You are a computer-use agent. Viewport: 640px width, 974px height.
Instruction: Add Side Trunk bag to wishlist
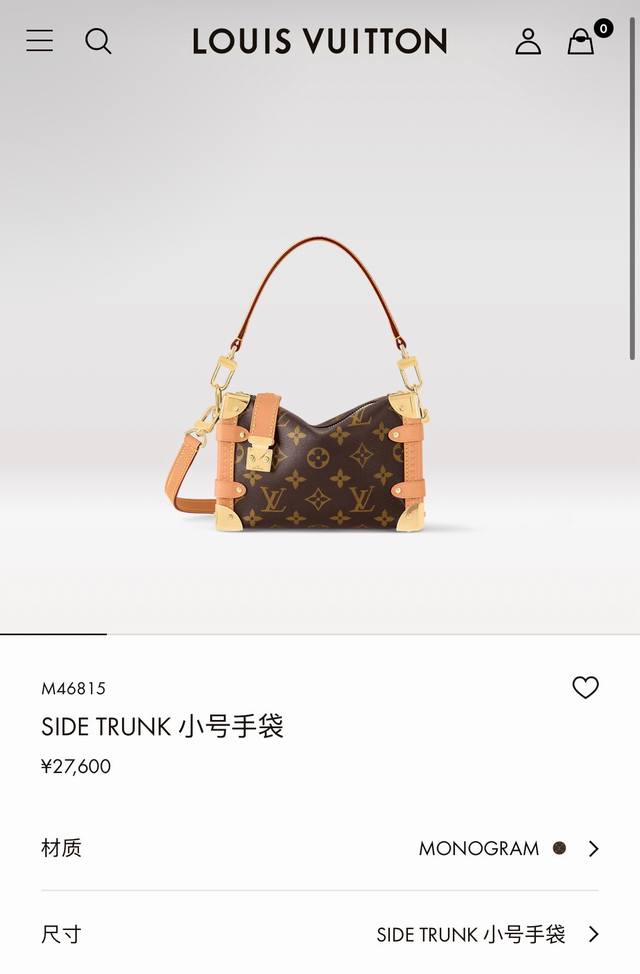(x=585, y=687)
